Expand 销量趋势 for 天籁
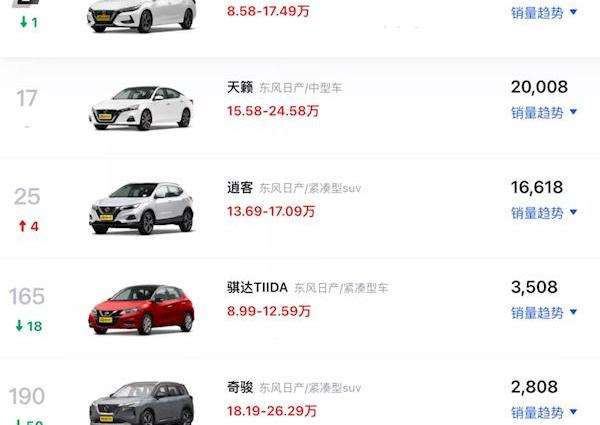 (544, 113)
